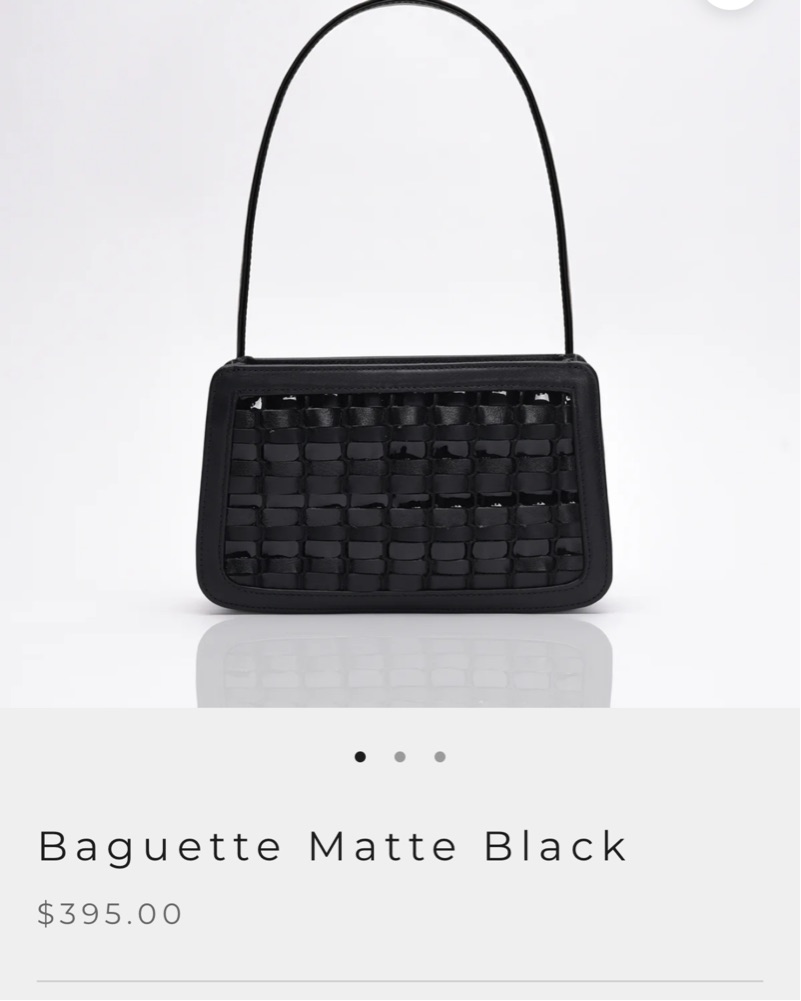Jump to the second product image dot

tap(400, 757)
